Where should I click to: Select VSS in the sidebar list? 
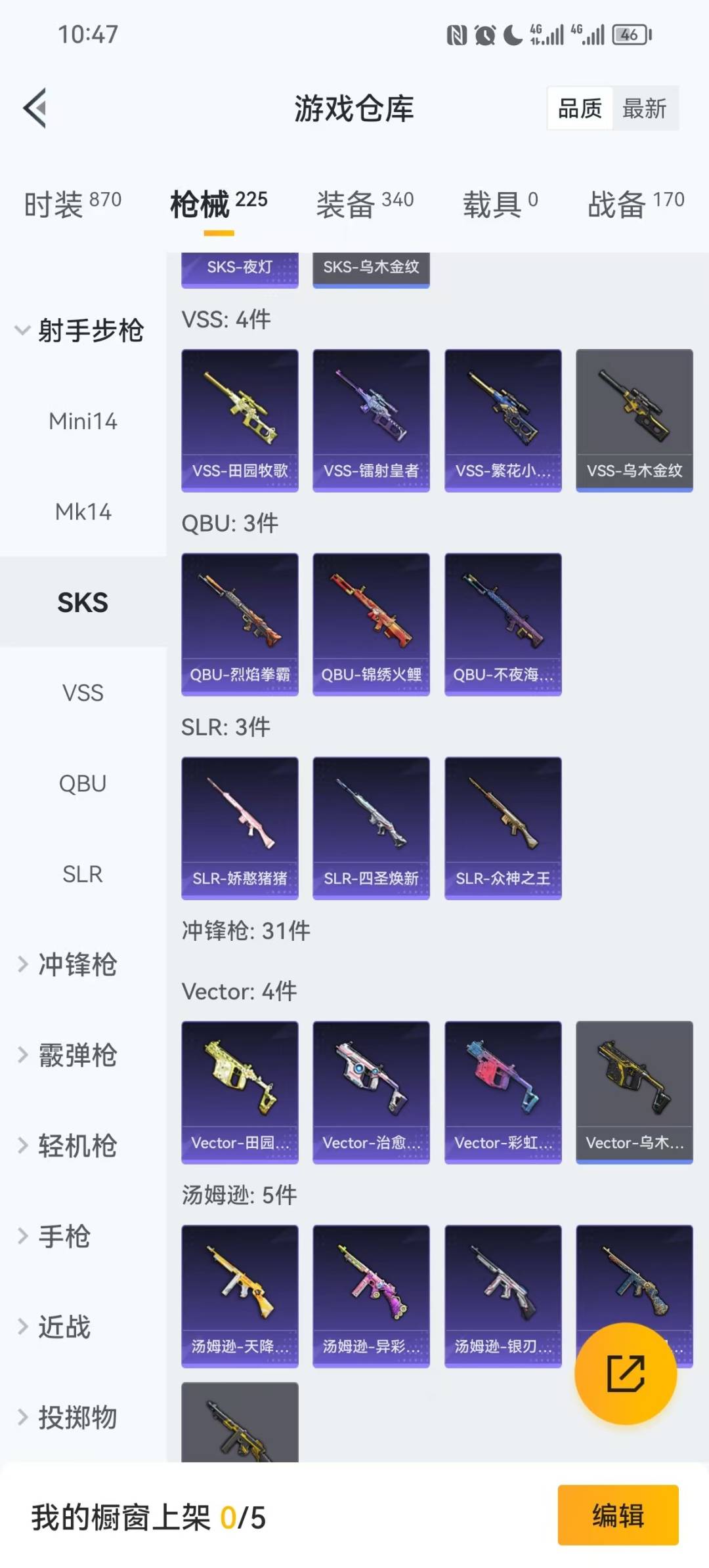[x=83, y=693]
